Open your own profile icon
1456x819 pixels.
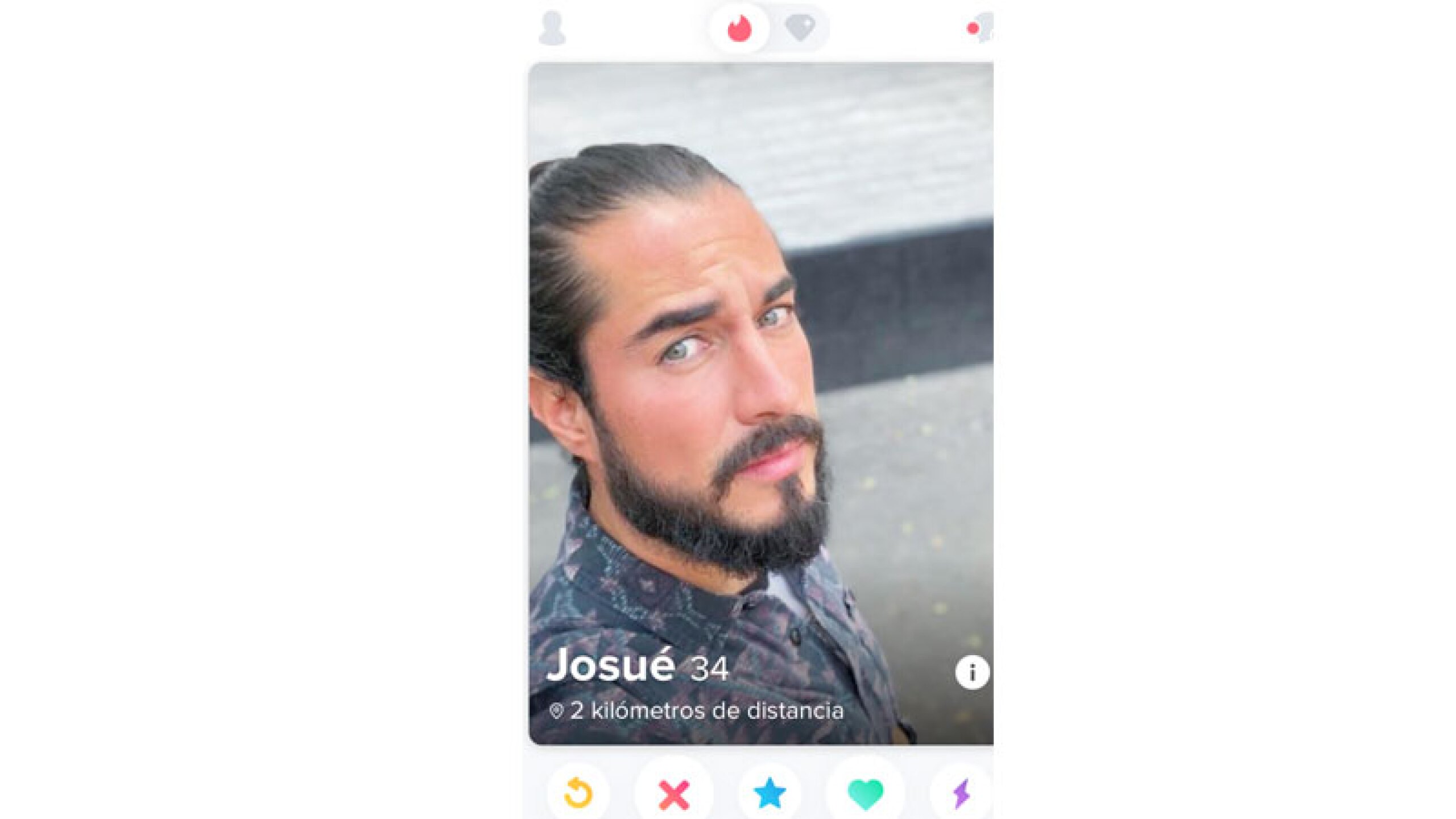click(x=551, y=28)
